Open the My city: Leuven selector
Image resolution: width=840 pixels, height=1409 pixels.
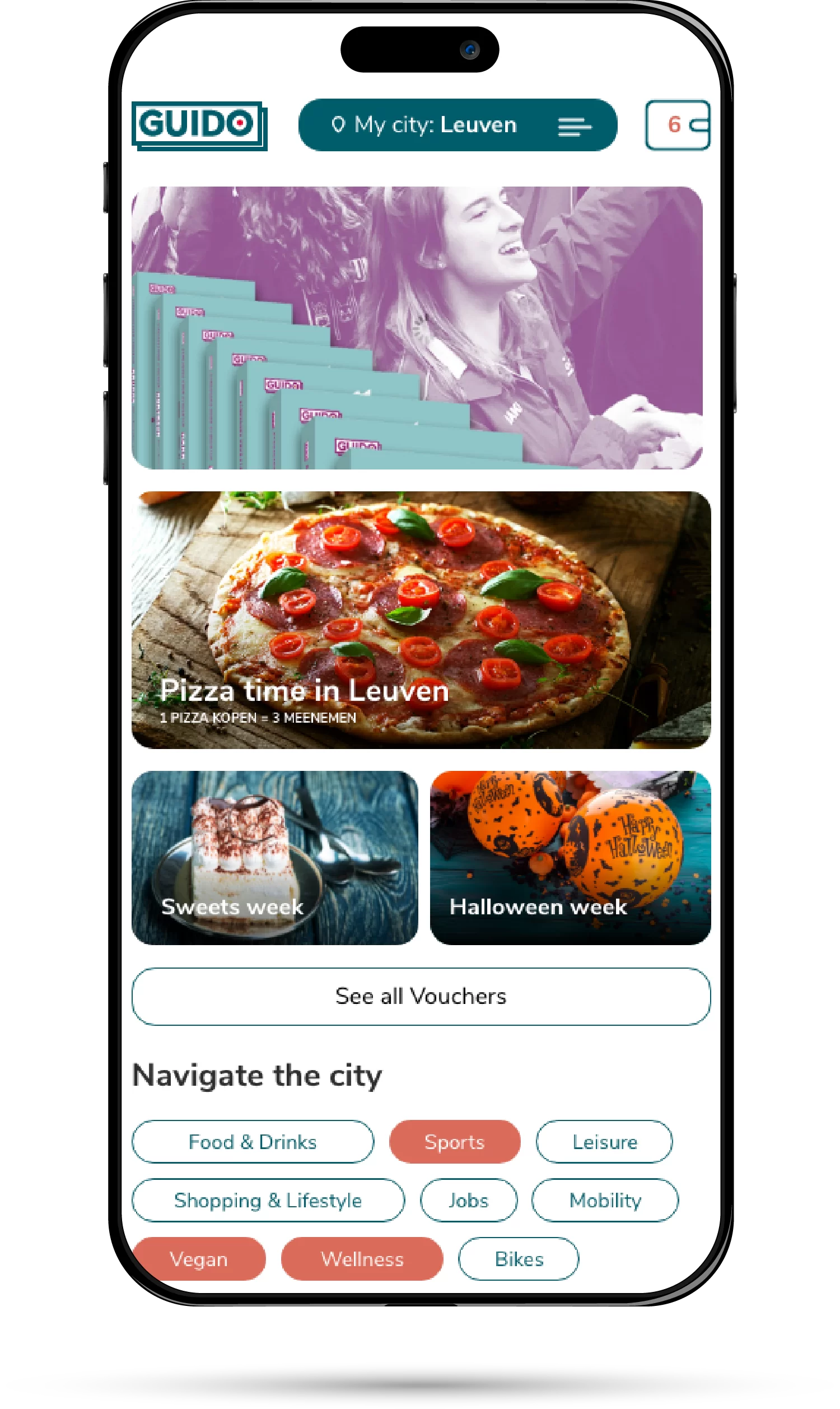pyautogui.click(x=457, y=125)
